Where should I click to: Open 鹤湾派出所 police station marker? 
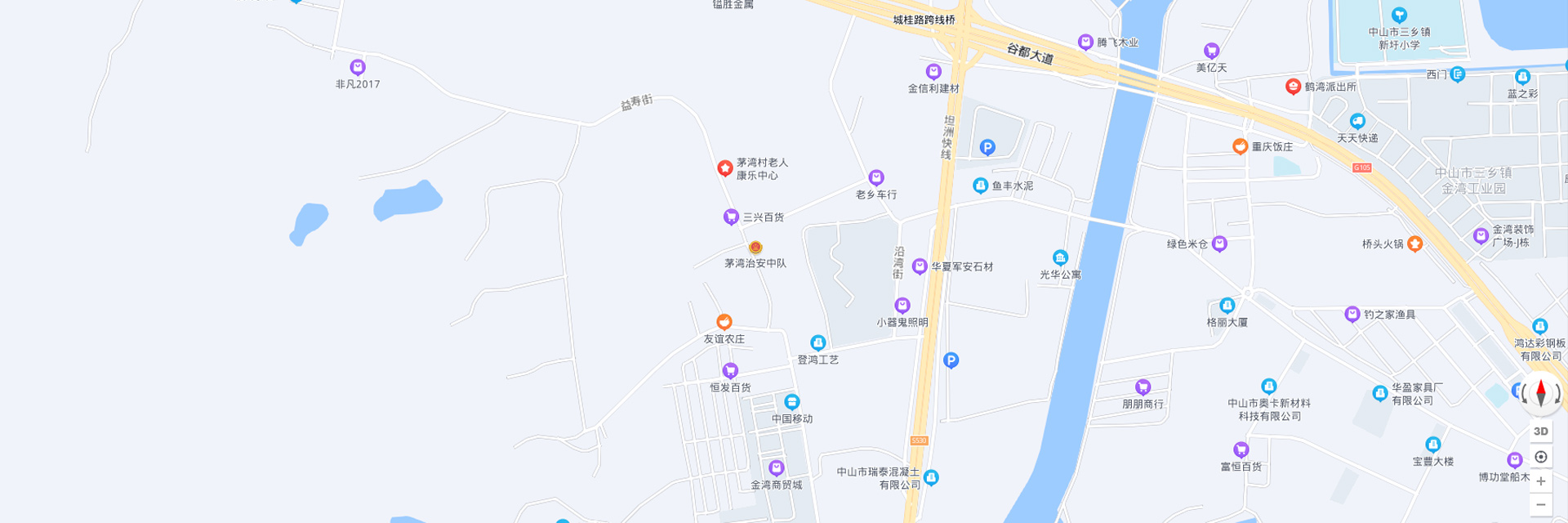(1293, 86)
